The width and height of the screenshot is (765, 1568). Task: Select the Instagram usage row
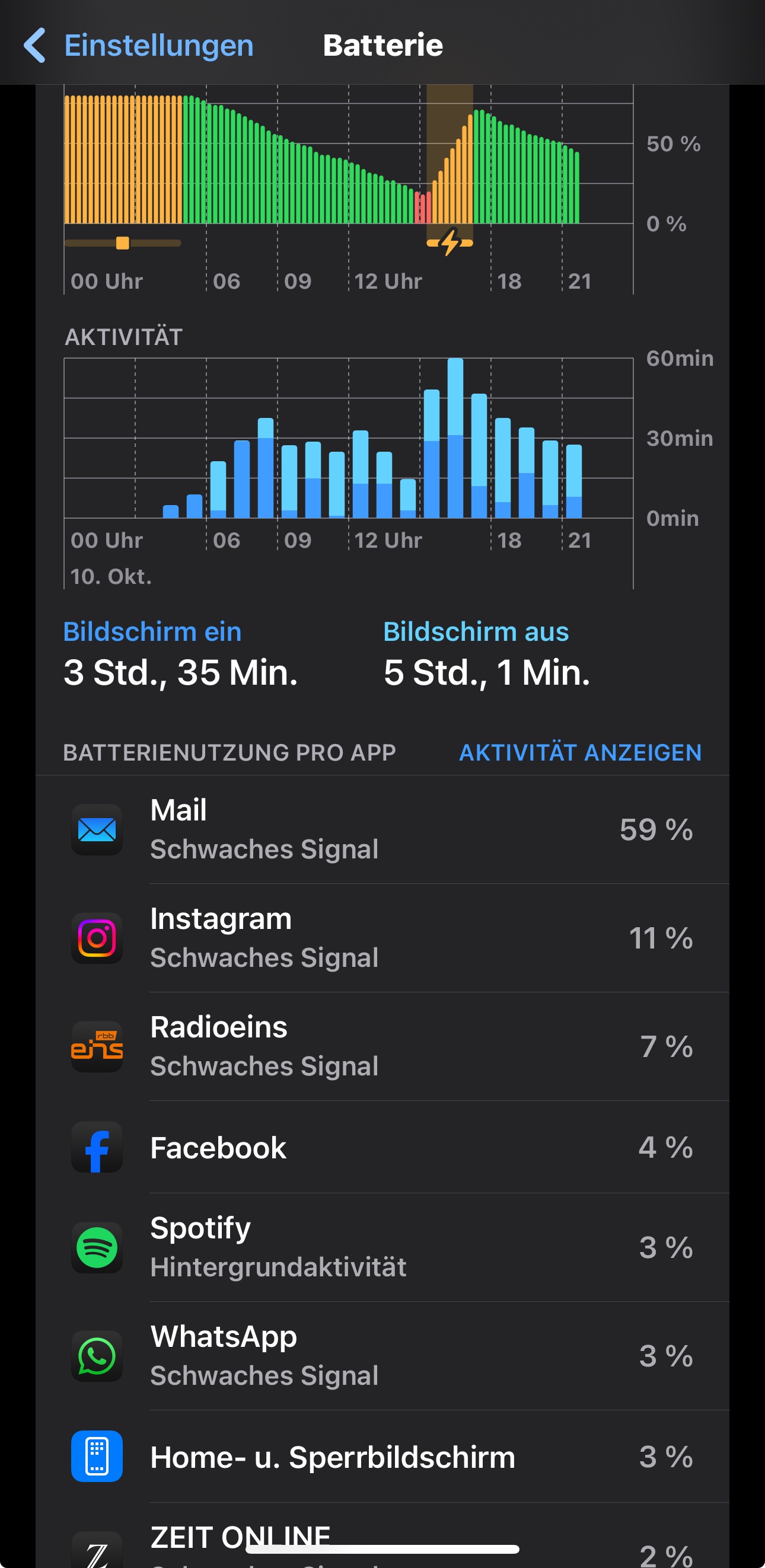coord(383,937)
